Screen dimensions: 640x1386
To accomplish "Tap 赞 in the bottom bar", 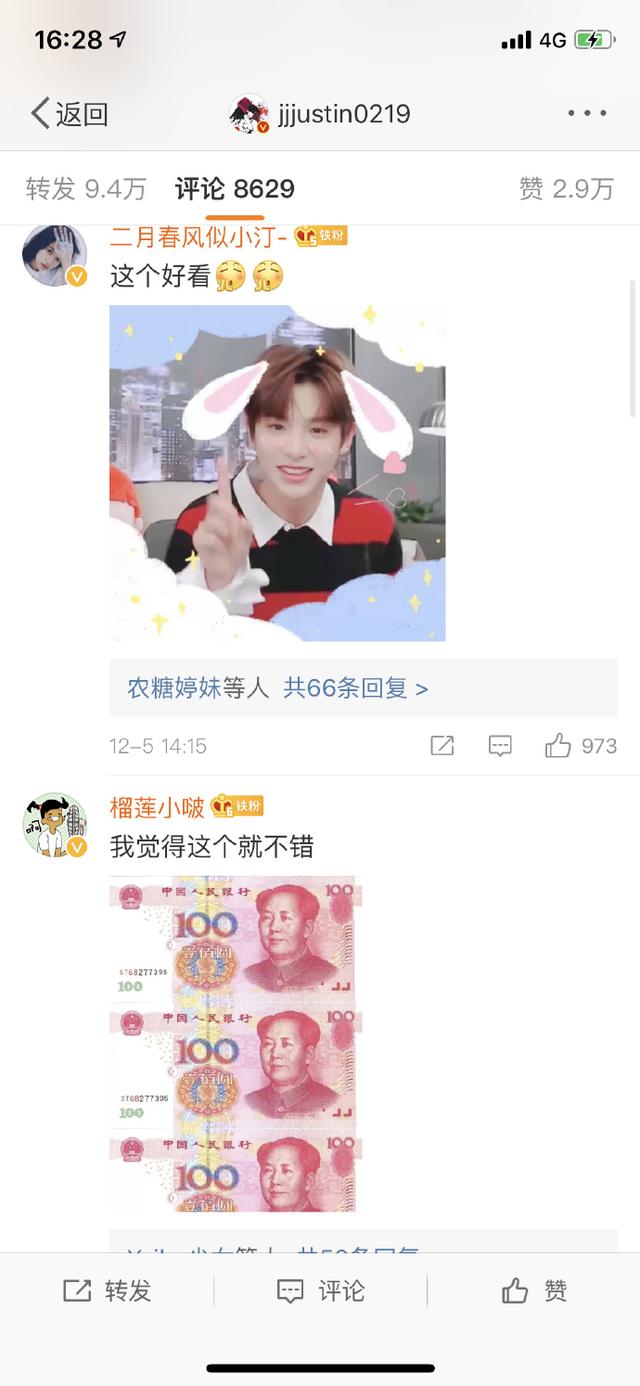I will (534, 1291).
